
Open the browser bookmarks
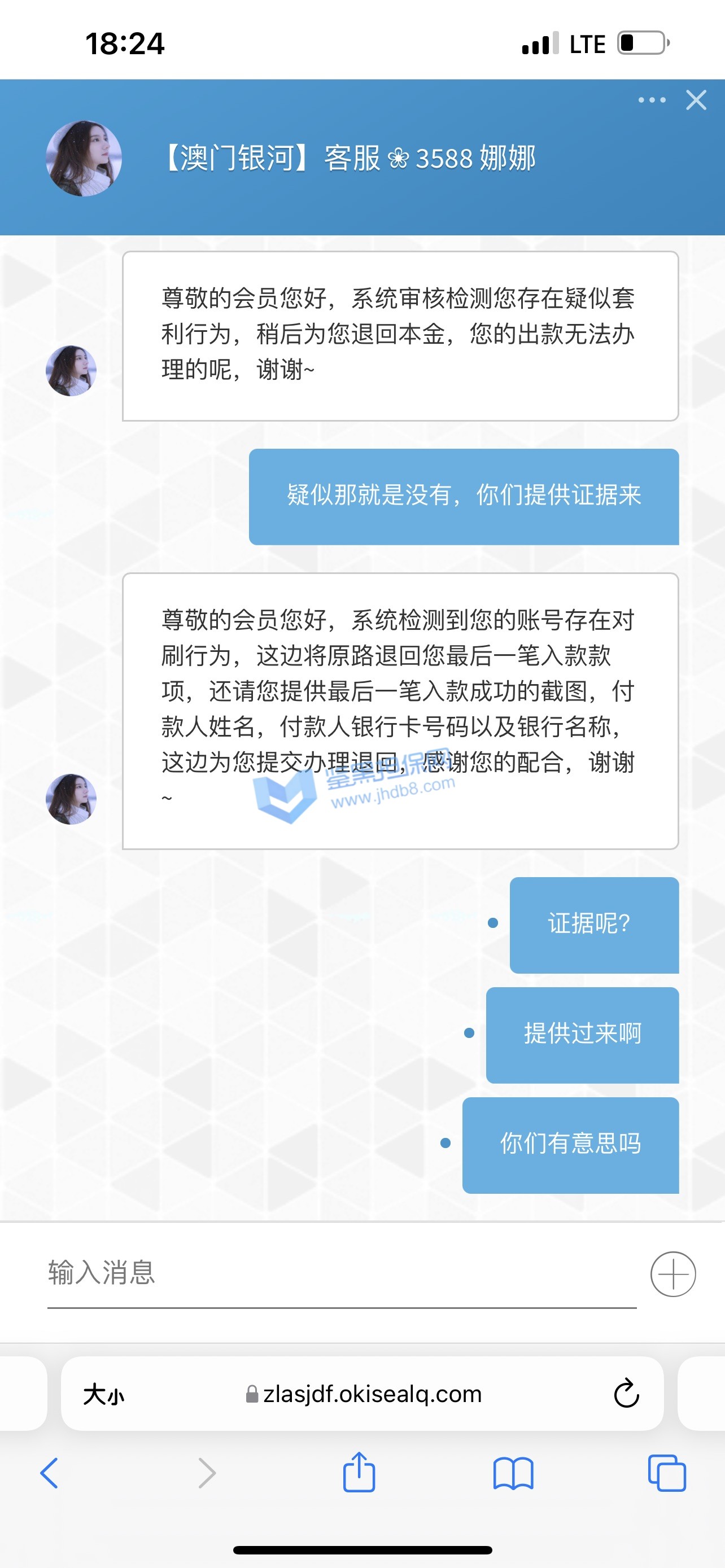coord(513,1473)
